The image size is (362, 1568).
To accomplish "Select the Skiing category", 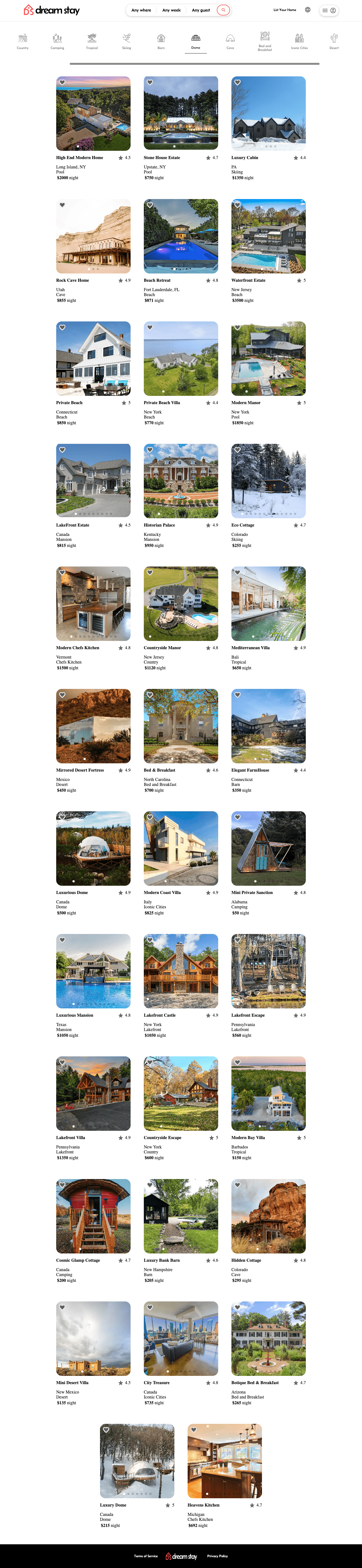I will click(x=126, y=41).
